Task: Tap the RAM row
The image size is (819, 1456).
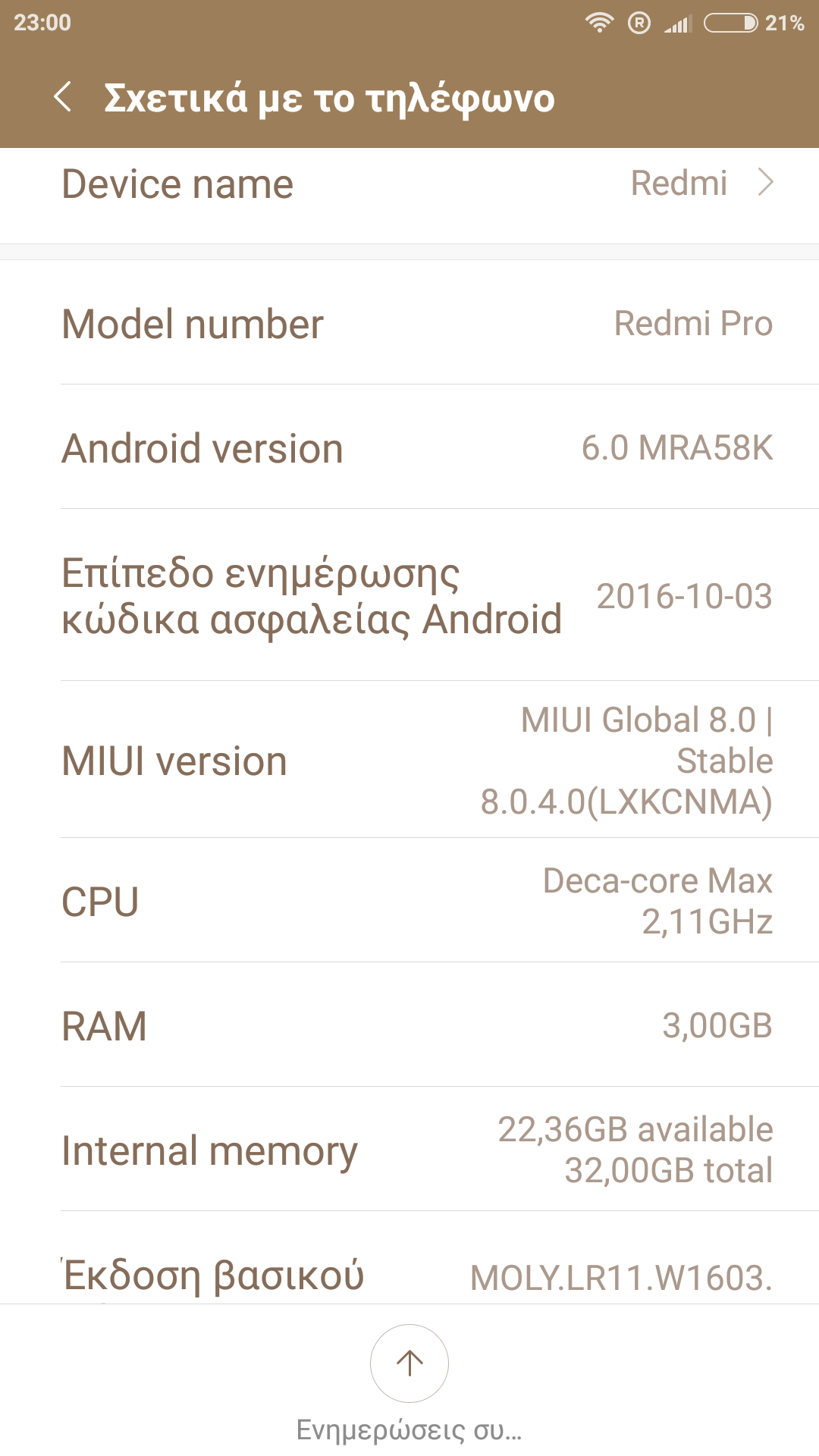Action: (409, 1026)
